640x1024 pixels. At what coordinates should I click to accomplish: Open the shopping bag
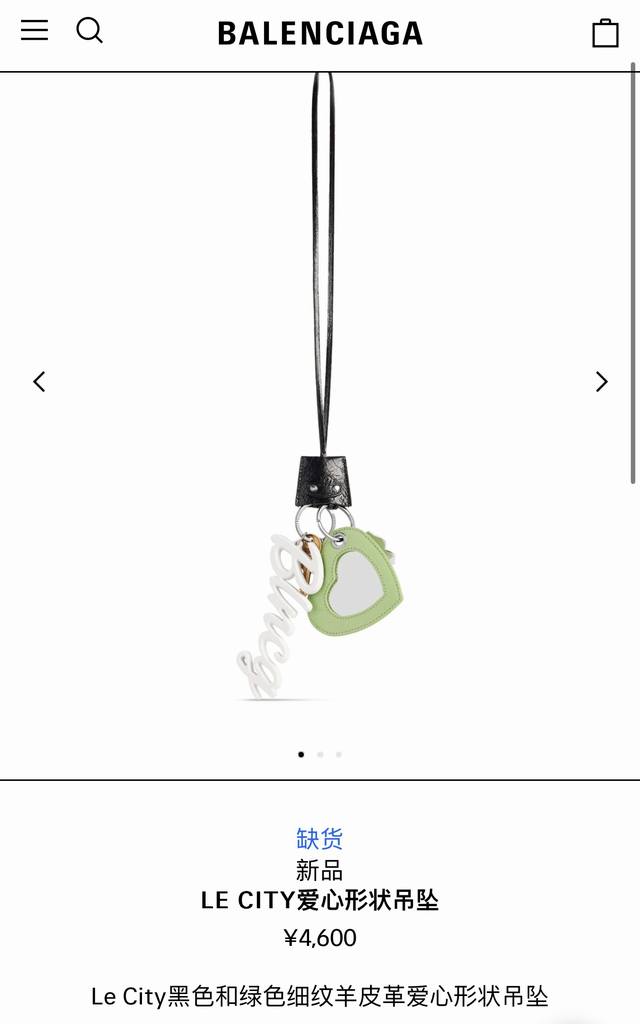pyautogui.click(x=605, y=33)
